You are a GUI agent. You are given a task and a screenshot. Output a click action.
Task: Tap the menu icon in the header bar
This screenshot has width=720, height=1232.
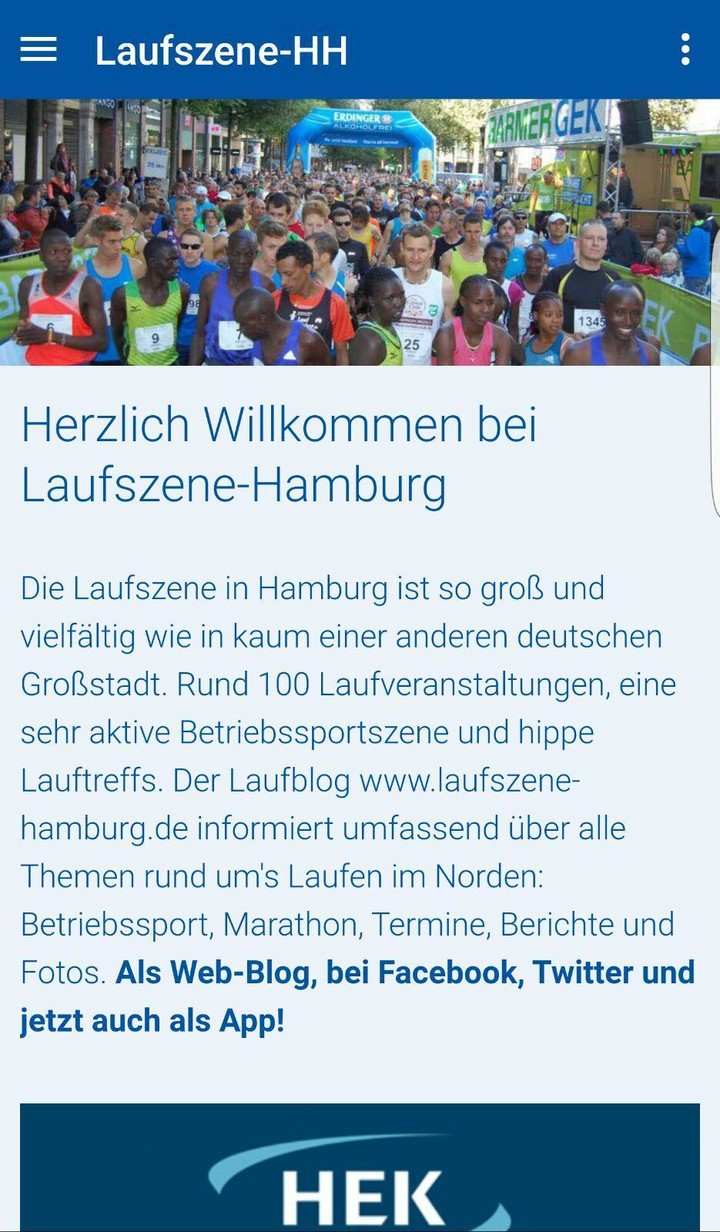pos(38,50)
